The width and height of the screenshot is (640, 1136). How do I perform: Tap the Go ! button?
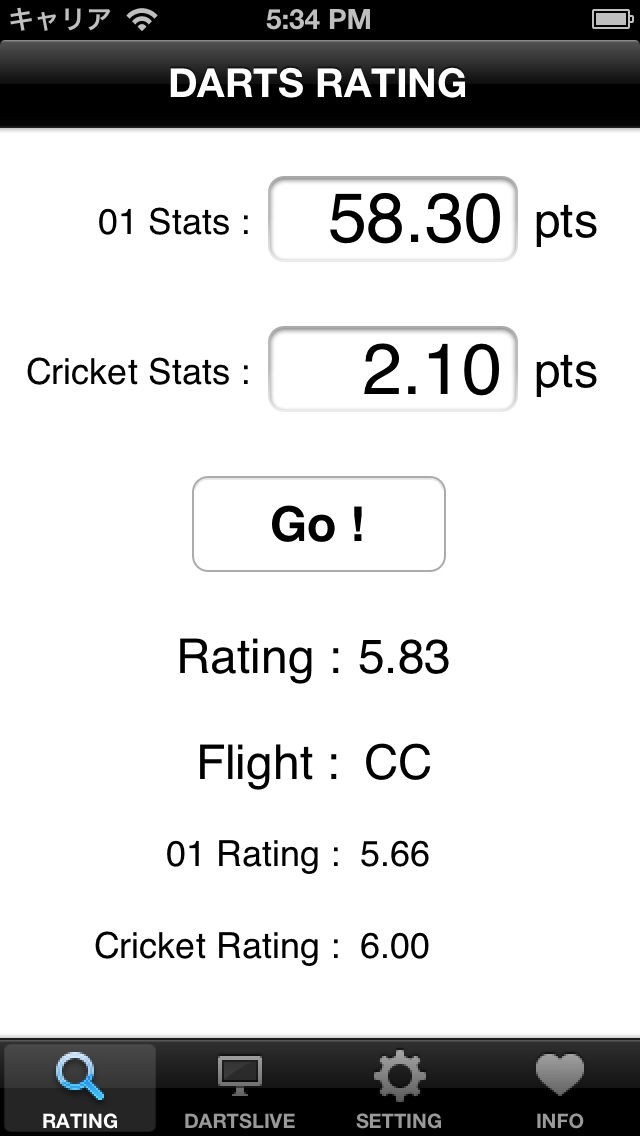click(318, 524)
